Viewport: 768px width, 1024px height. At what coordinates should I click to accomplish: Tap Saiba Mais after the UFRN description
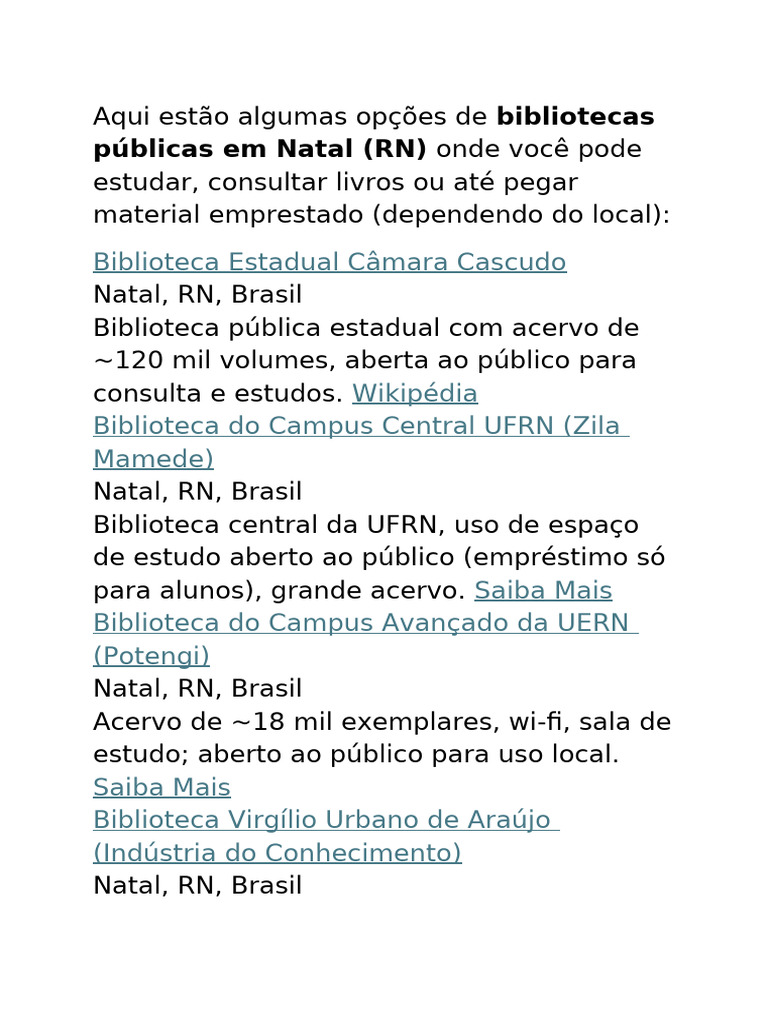coord(543,590)
